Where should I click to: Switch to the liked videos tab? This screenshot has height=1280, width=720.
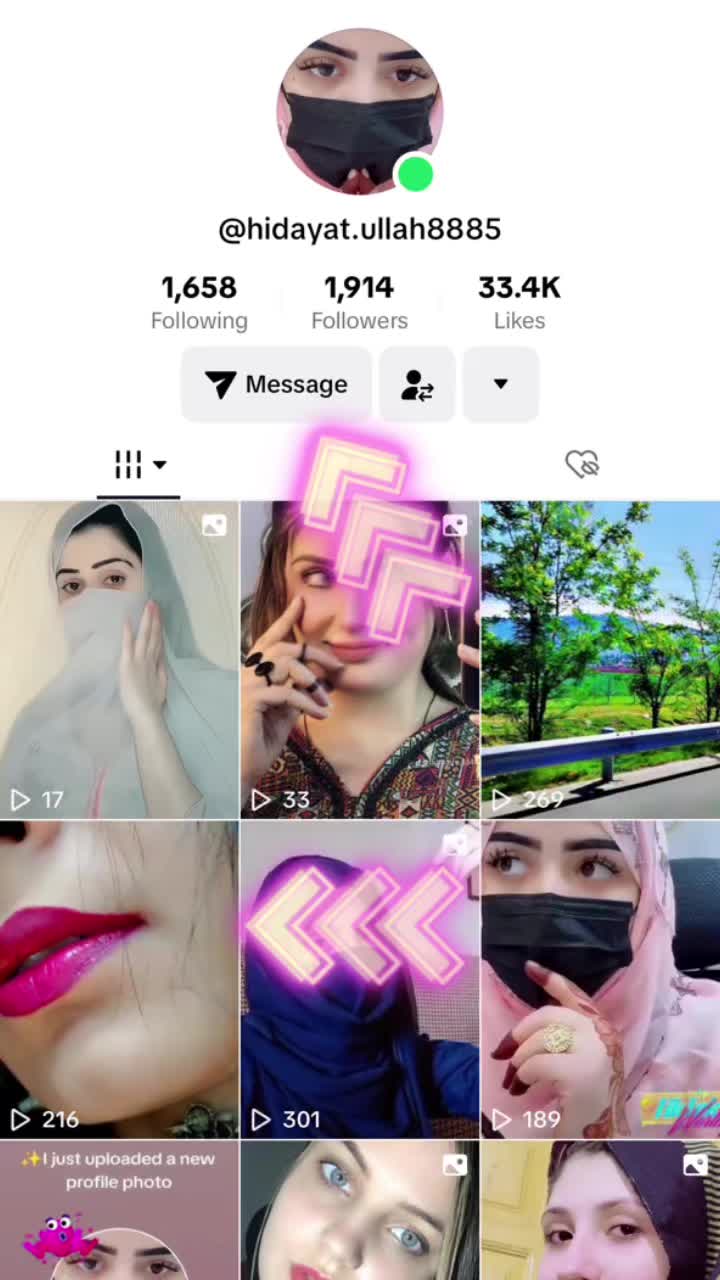pos(581,464)
